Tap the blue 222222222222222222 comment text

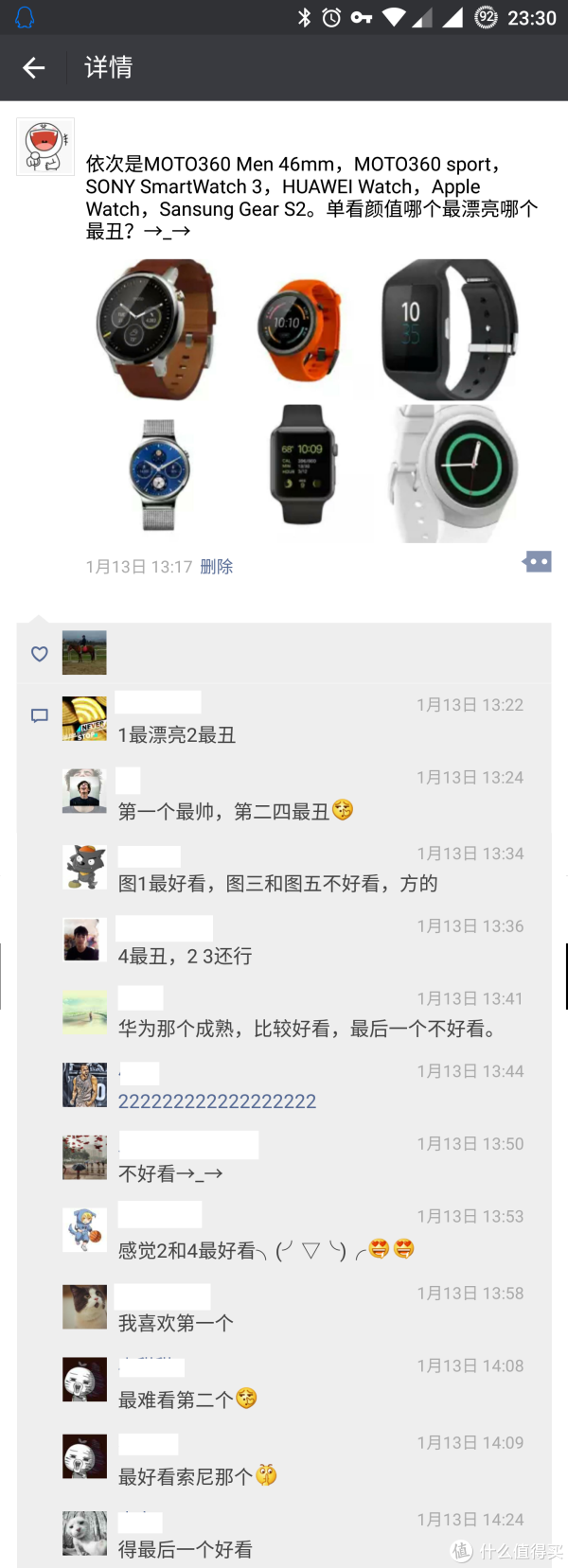pos(217,1101)
